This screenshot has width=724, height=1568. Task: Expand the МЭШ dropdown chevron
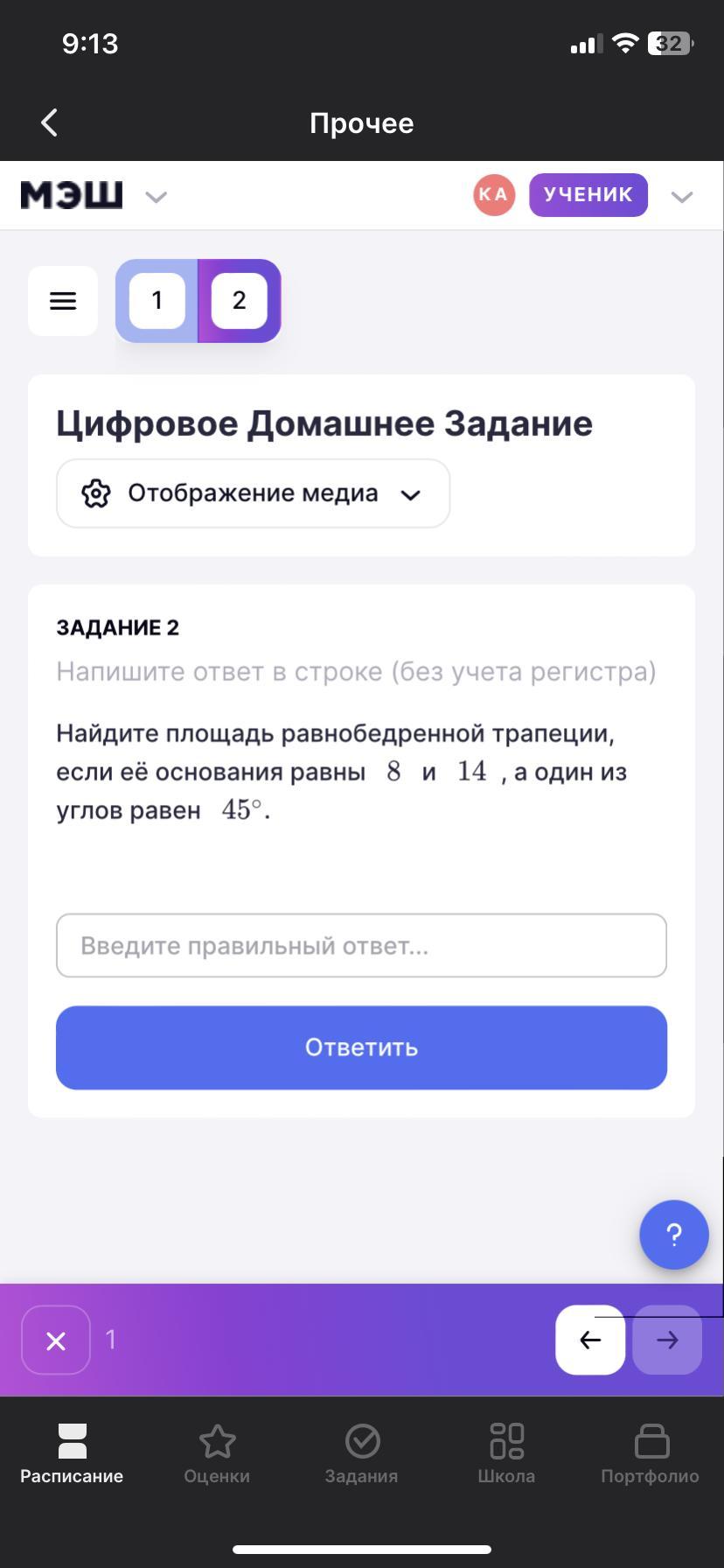tap(156, 197)
